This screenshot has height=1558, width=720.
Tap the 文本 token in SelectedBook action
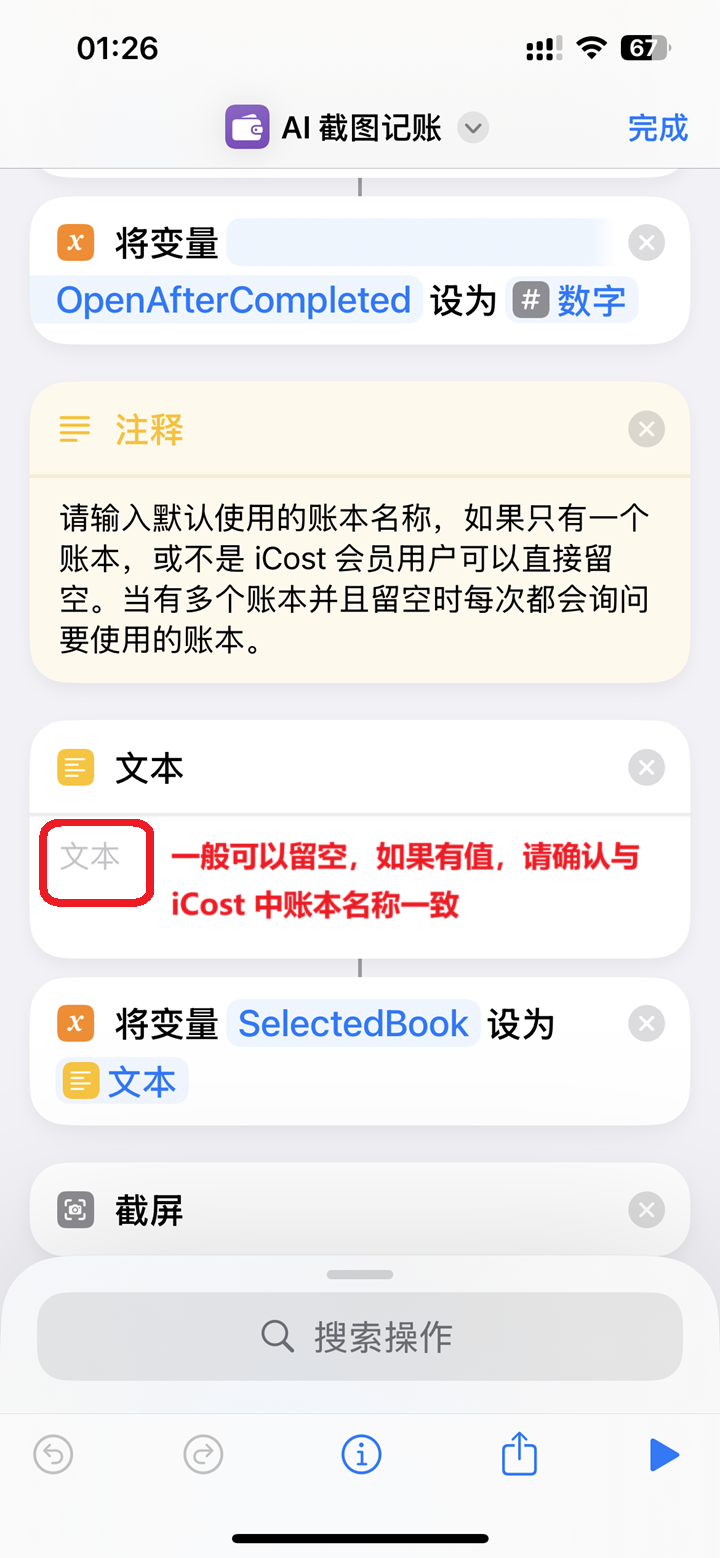pos(123,1082)
